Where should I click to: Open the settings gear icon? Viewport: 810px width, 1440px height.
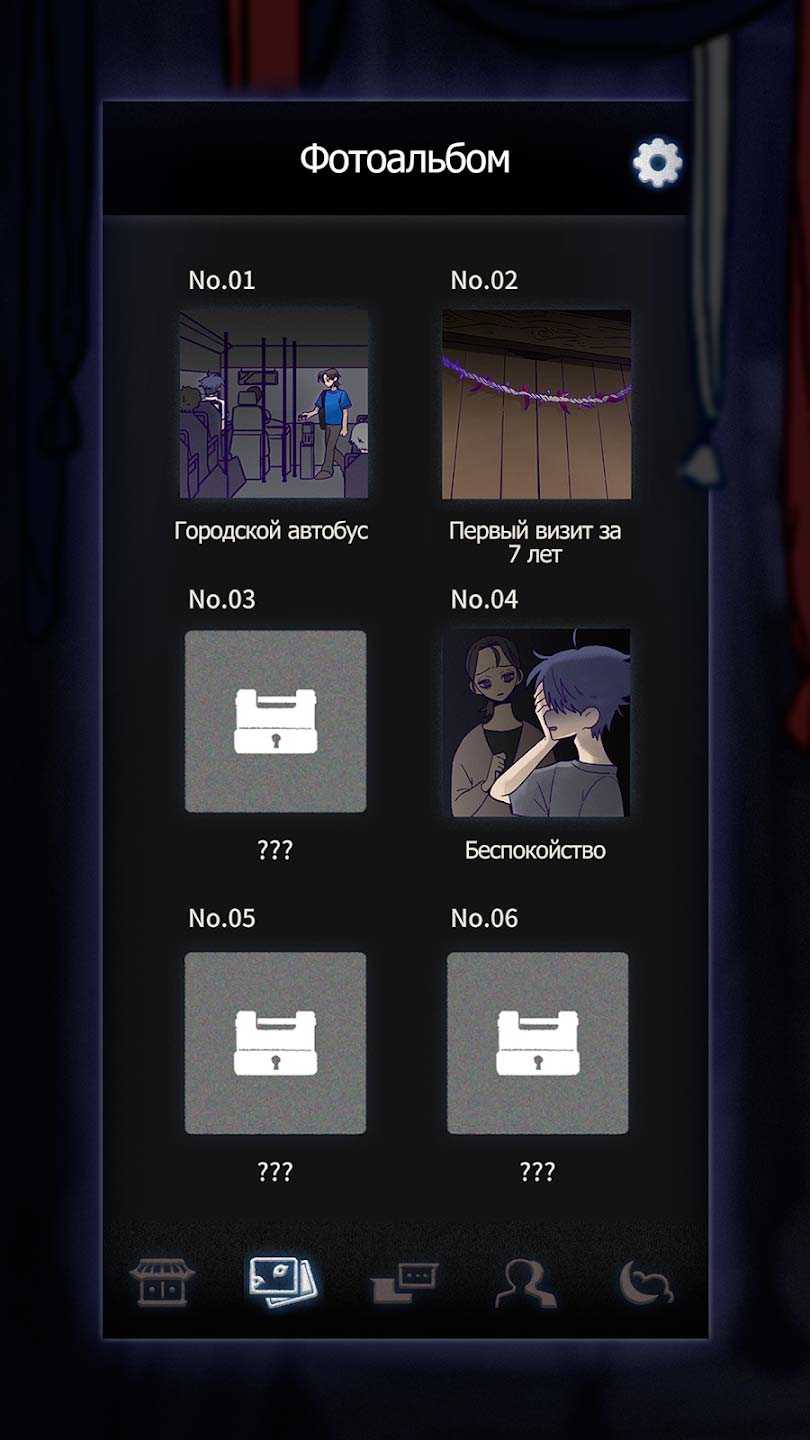pyautogui.click(x=657, y=162)
